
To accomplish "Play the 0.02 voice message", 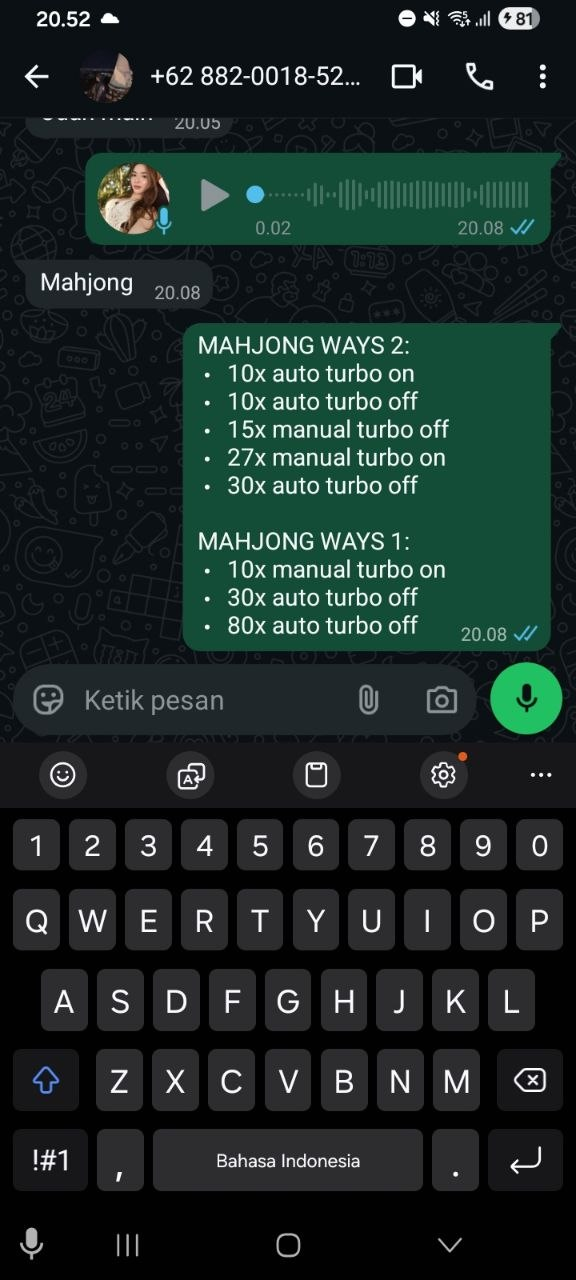I will tap(214, 195).
